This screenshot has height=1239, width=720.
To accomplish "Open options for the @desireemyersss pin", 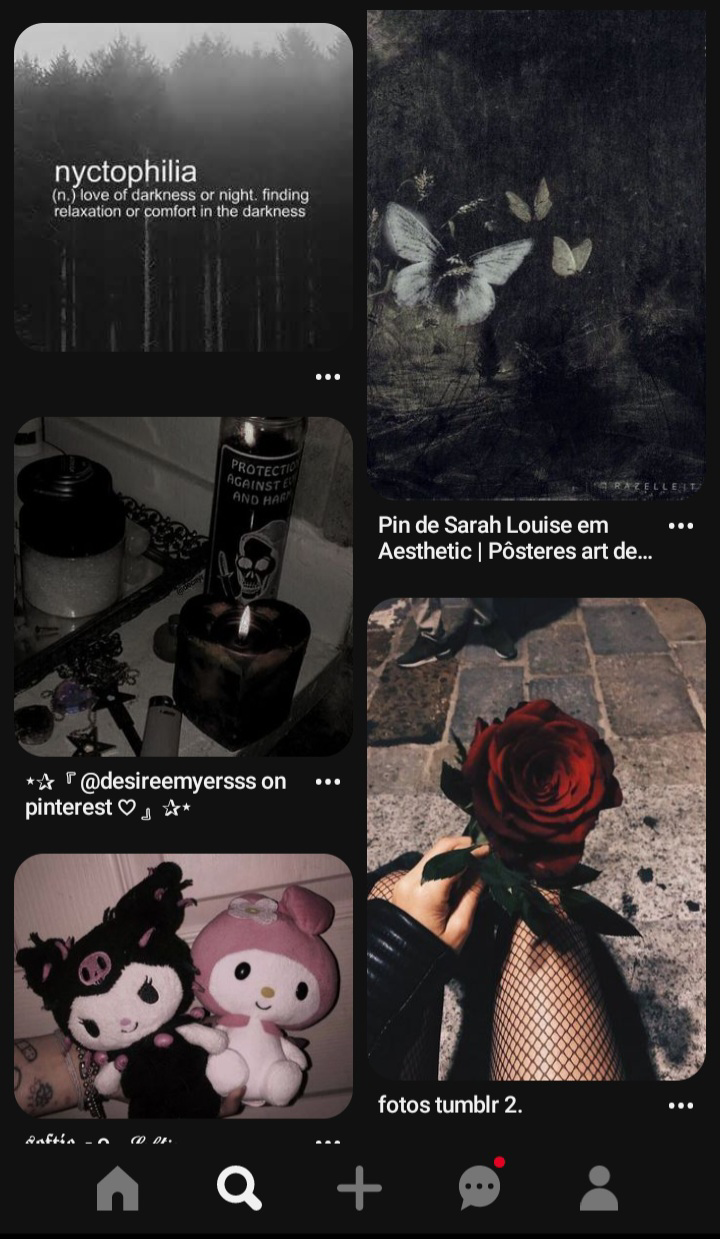I will point(328,782).
